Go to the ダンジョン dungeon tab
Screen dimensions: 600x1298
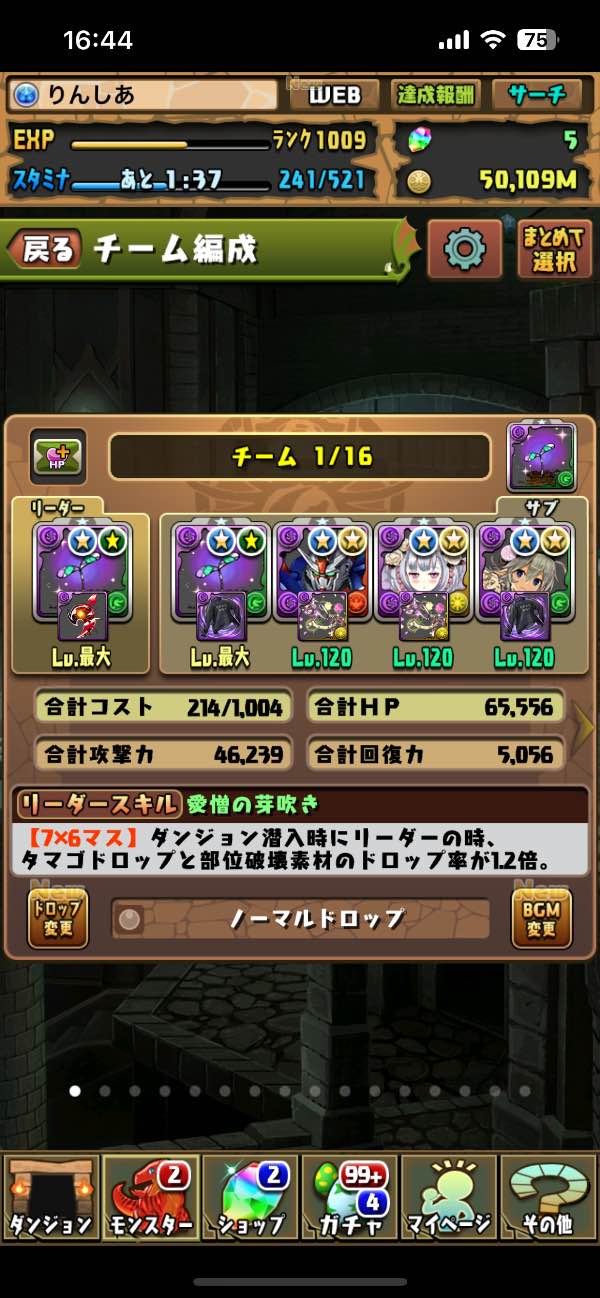[50, 1198]
